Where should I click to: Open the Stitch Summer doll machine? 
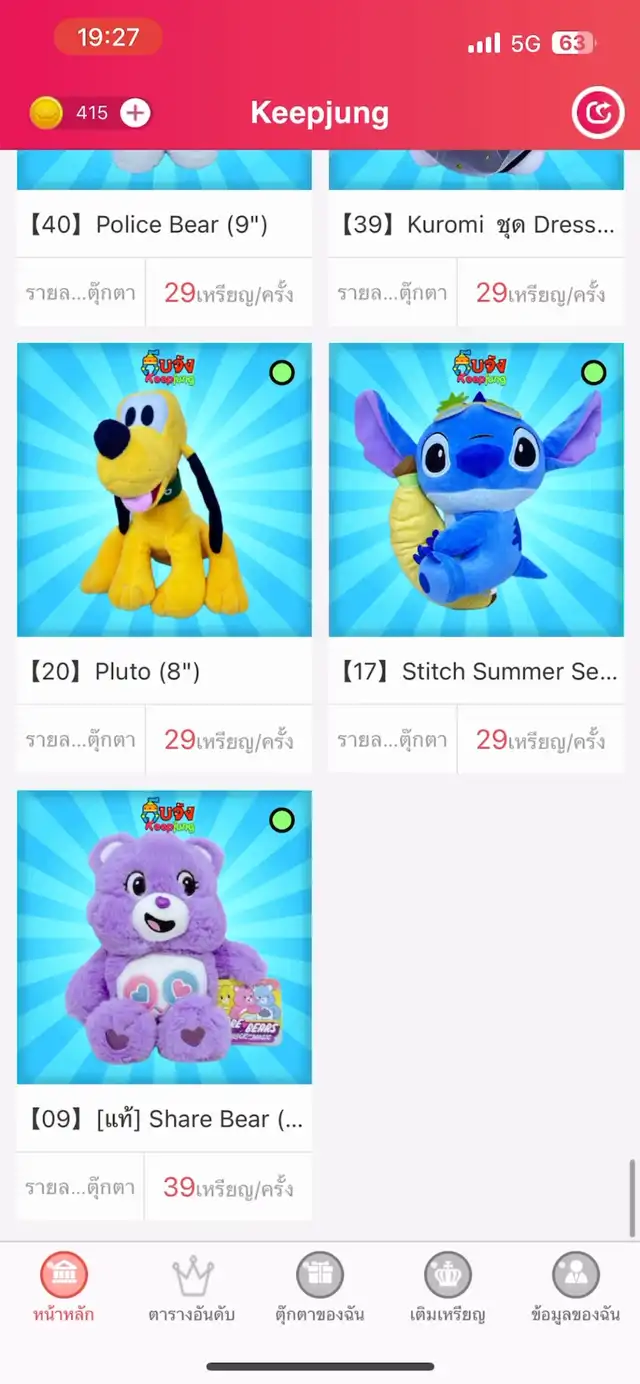pos(476,490)
